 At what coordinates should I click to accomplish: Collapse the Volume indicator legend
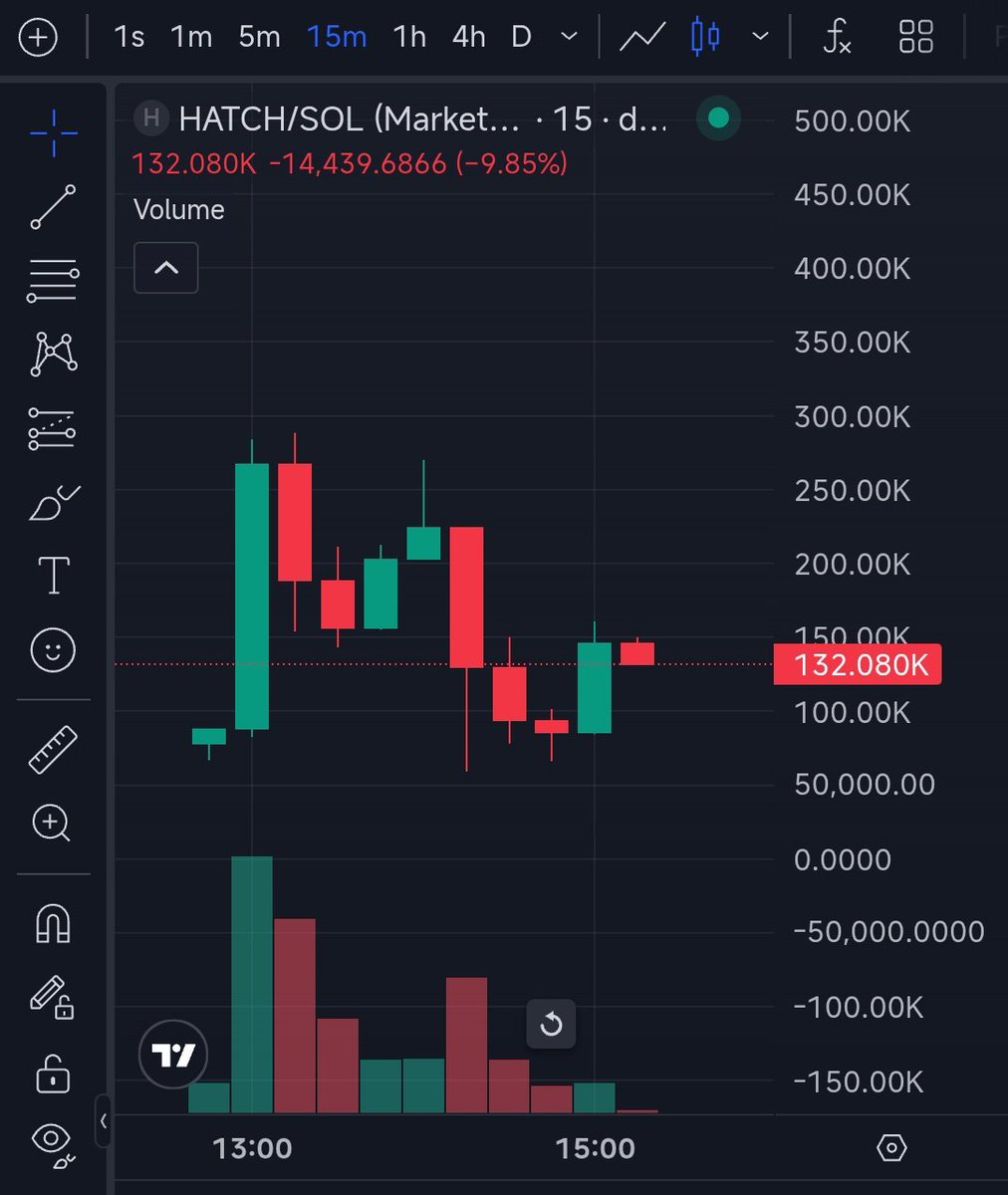pos(166,268)
